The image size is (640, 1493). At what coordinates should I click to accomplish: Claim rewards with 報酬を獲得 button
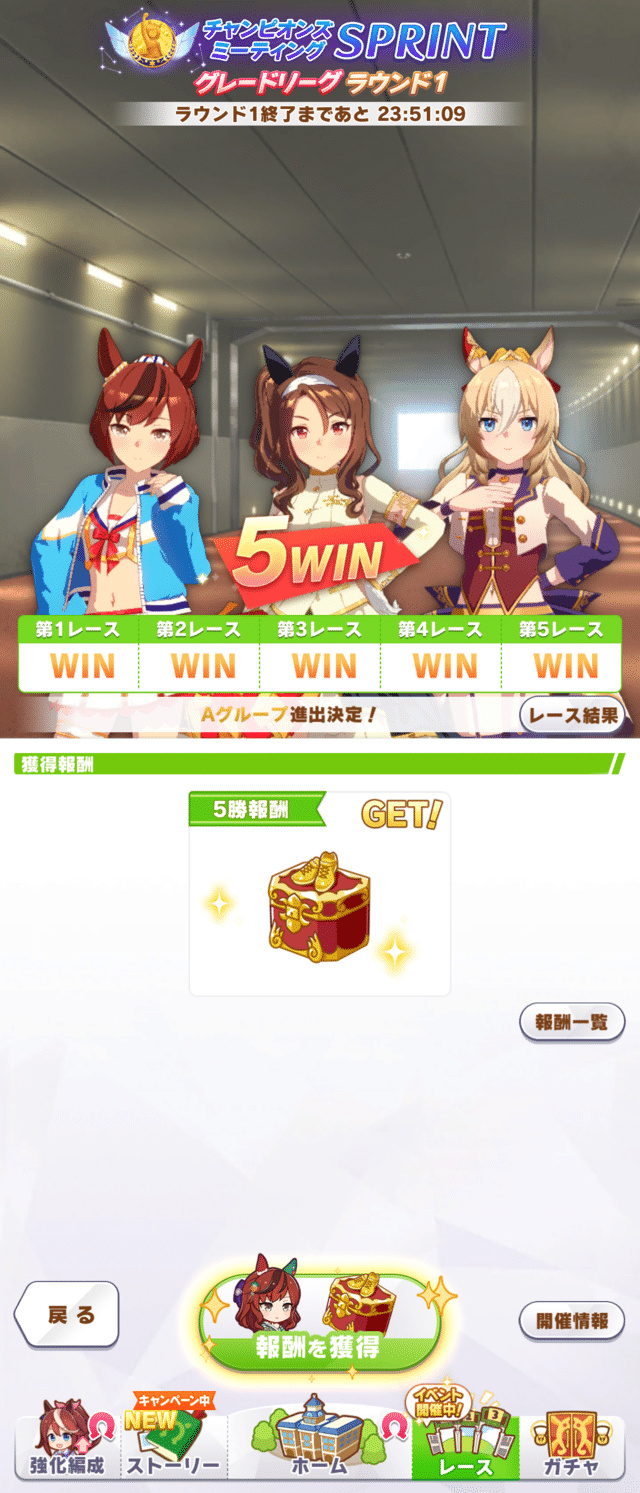[320, 1322]
